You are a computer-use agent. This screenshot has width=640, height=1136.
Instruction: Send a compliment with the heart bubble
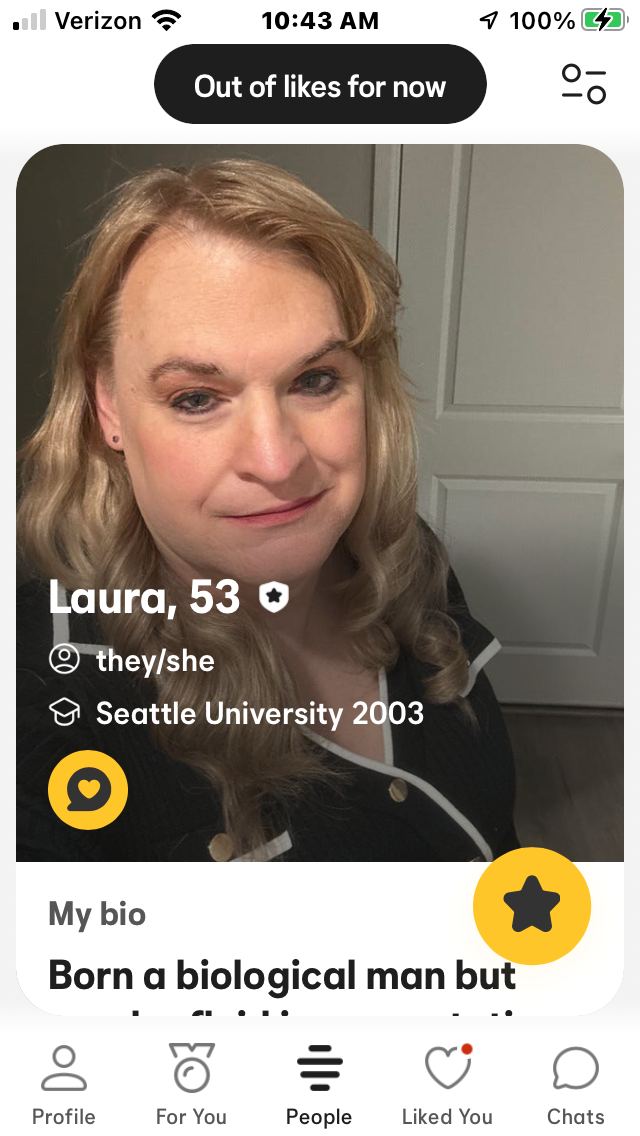tap(88, 790)
